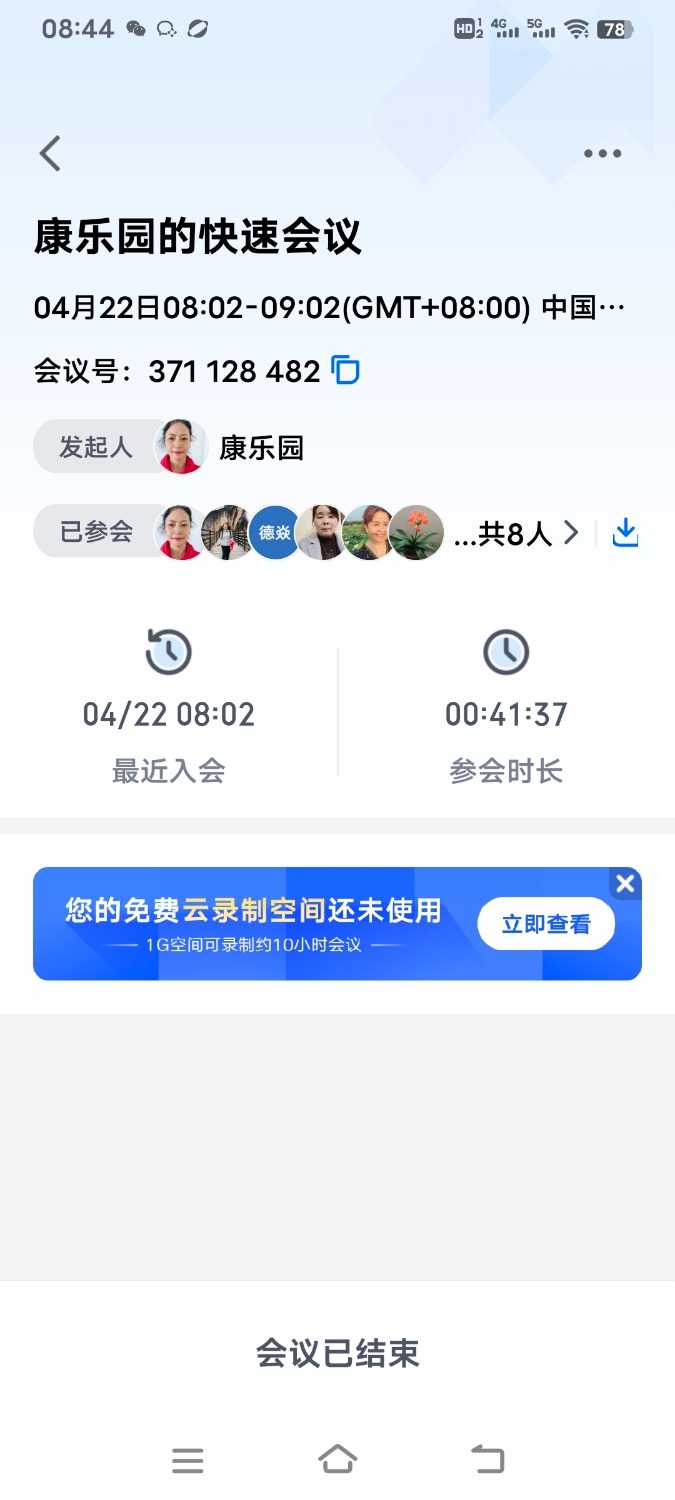Go back using the top-left arrow
This screenshot has height=1500, width=675.
(50, 154)
